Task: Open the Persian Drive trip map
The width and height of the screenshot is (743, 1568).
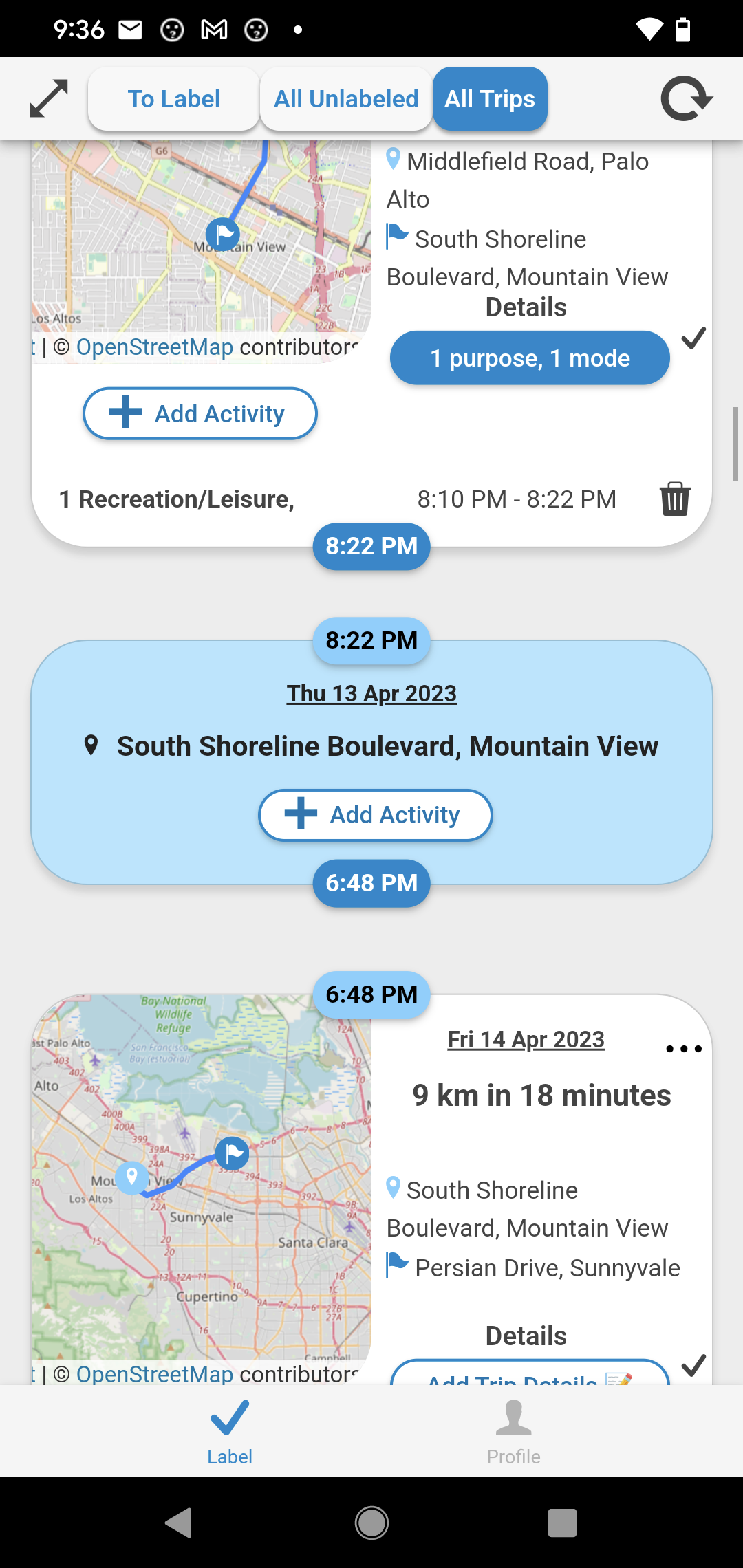Action: [201, 1176]
